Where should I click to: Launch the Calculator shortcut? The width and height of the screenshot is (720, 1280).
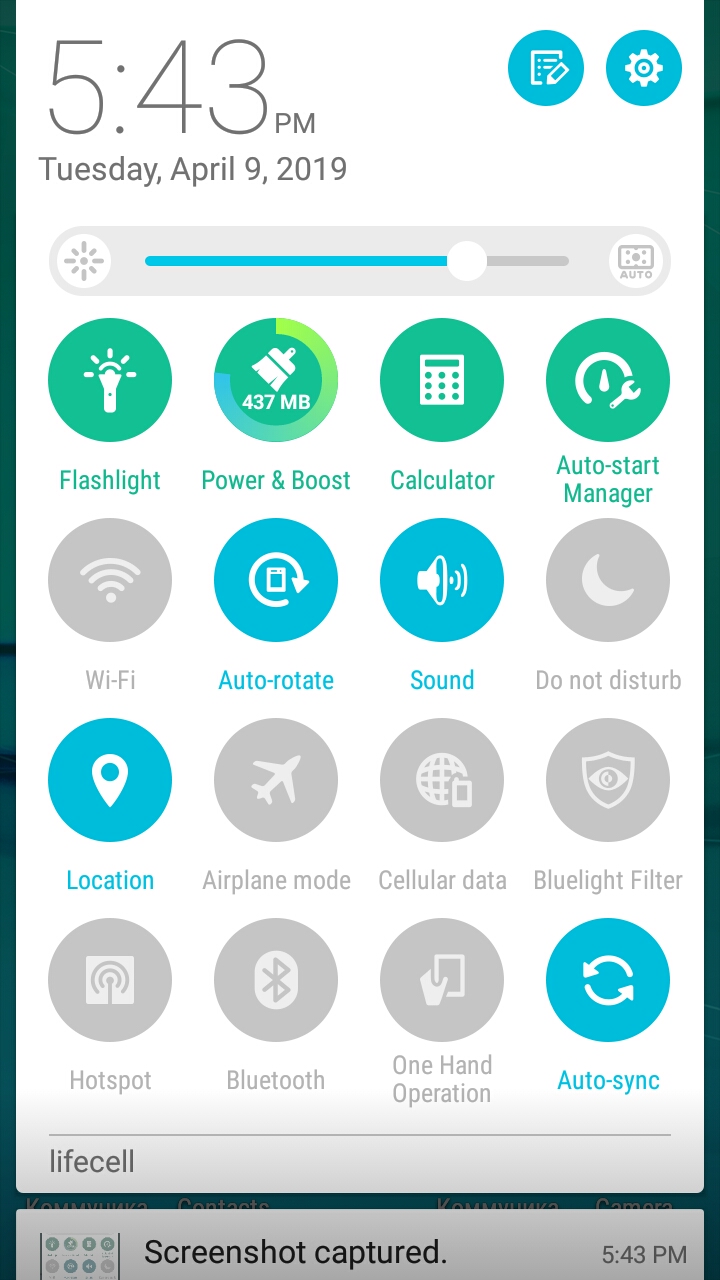pos(442,380)
